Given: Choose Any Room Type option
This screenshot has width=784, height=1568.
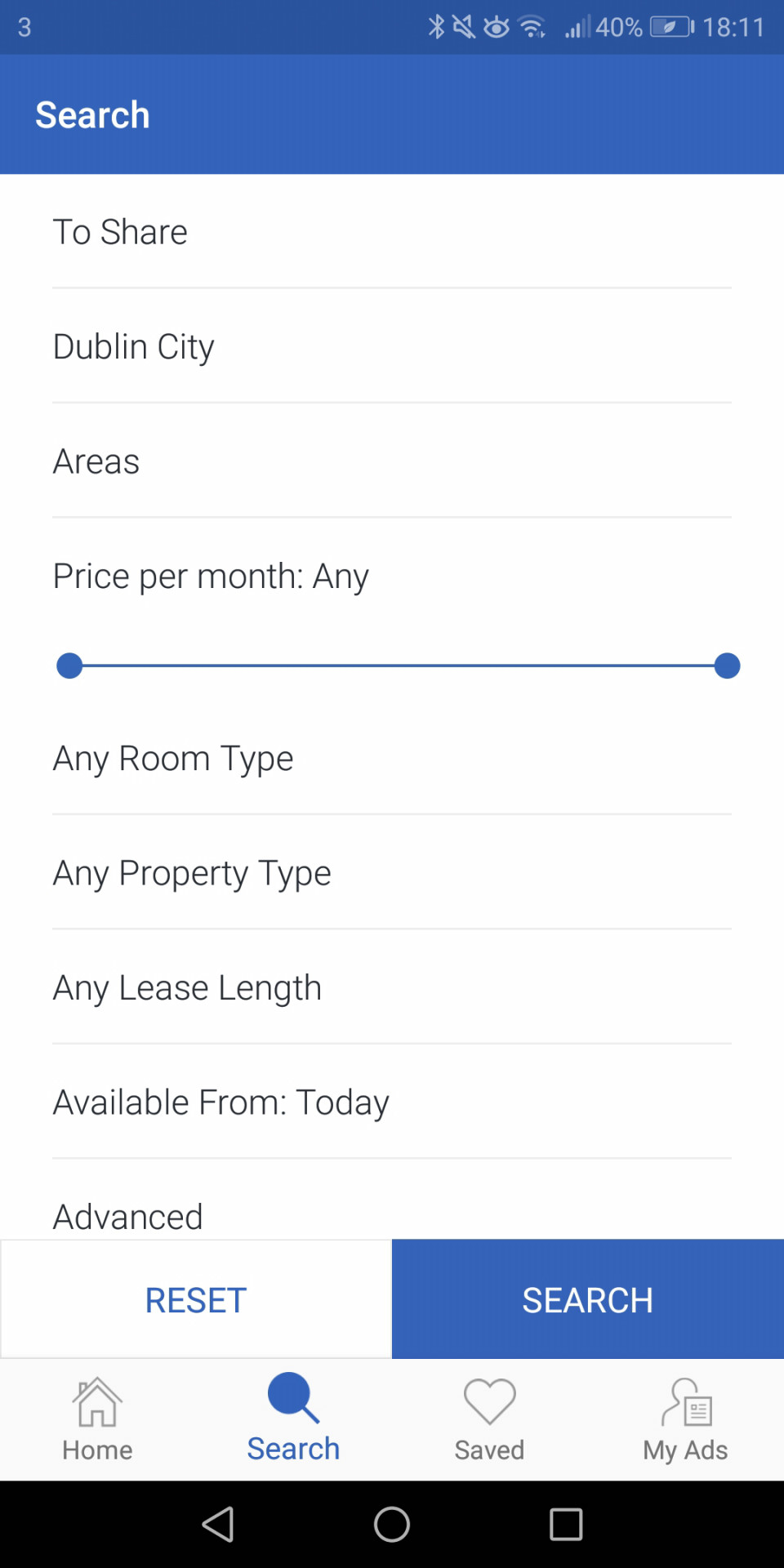Looking at the screenshot, I should click(x=392, y=758).
